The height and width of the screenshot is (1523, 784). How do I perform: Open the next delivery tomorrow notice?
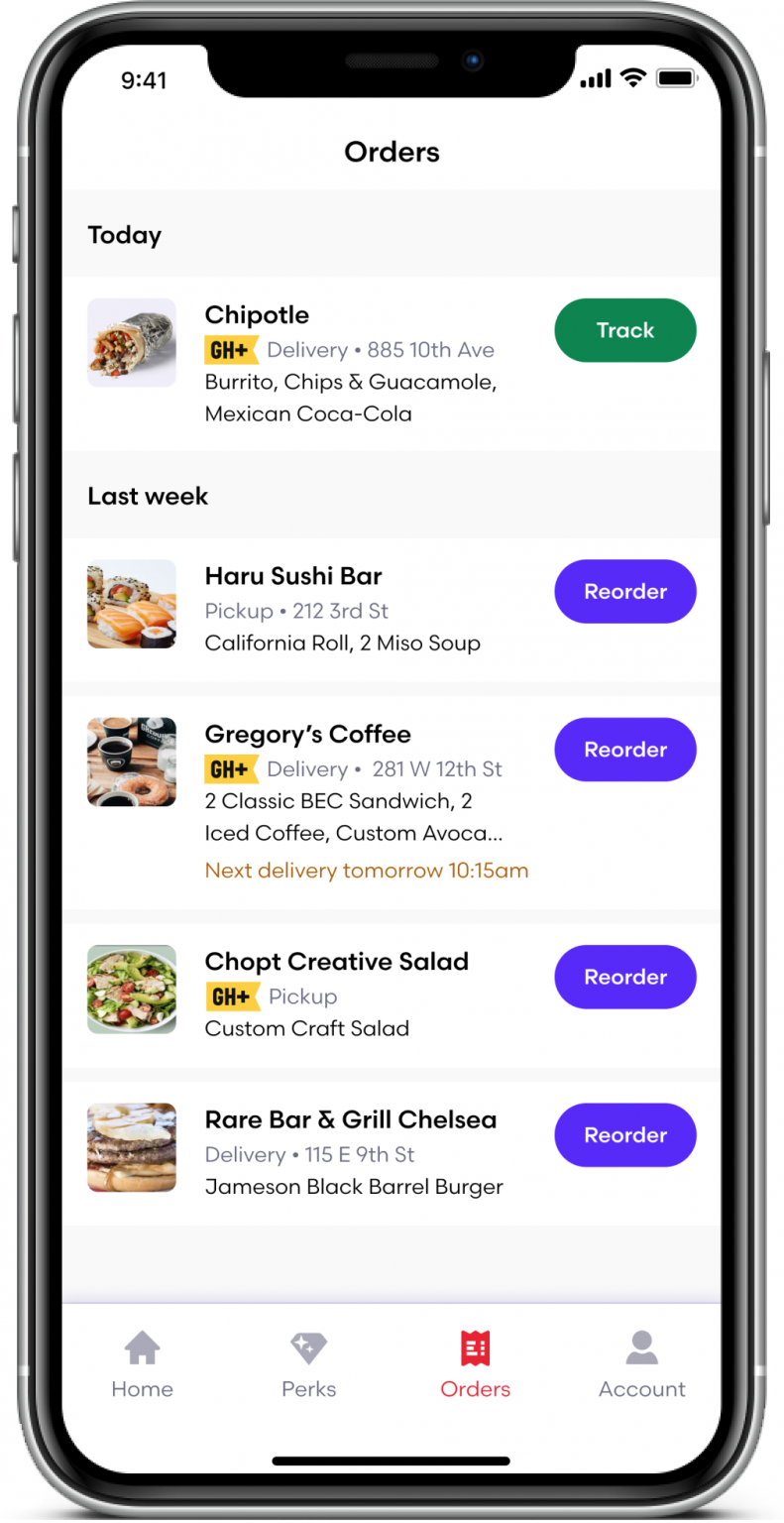(367, 870)
